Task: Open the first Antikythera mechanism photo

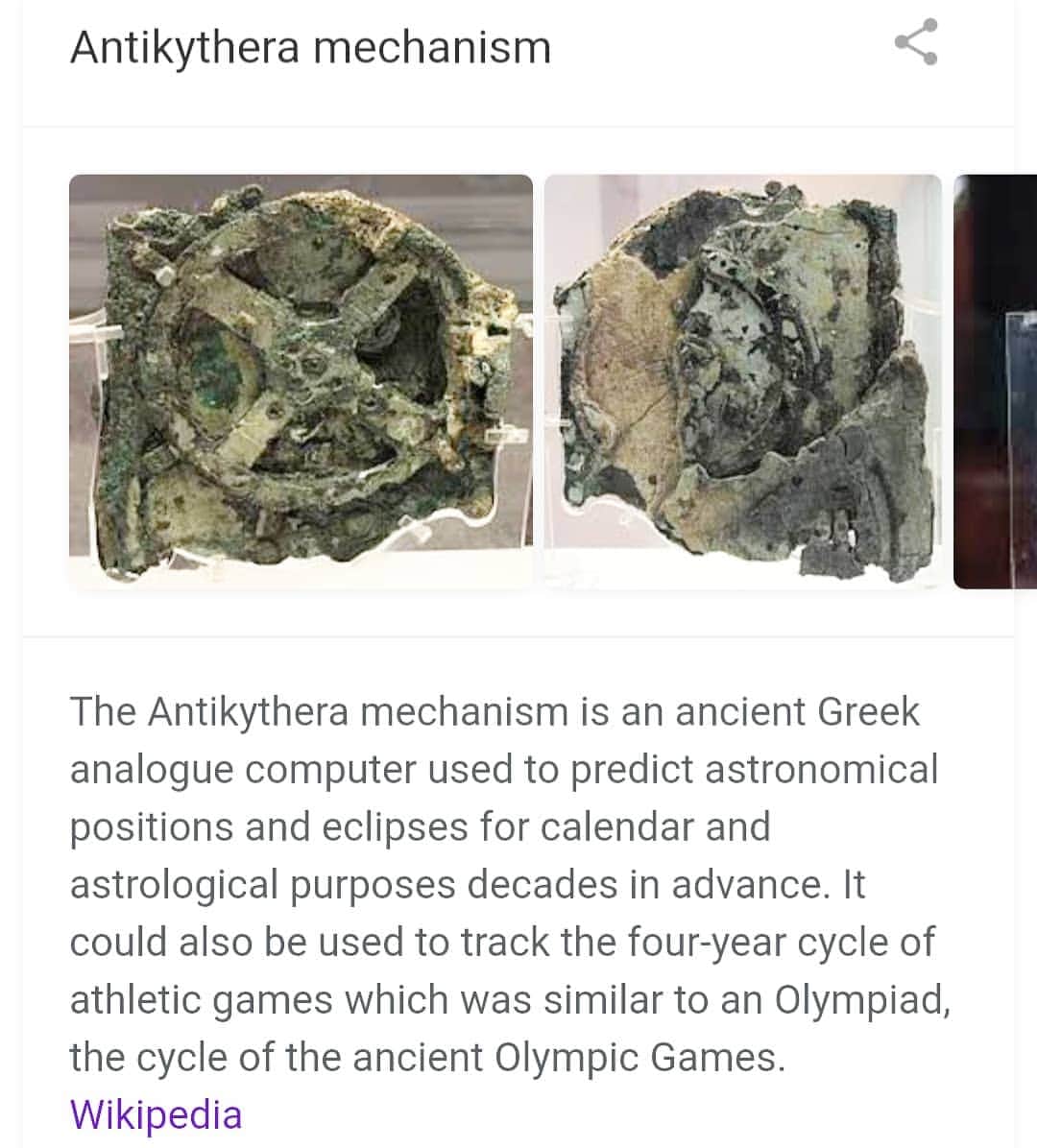Action: pos(301,380)
